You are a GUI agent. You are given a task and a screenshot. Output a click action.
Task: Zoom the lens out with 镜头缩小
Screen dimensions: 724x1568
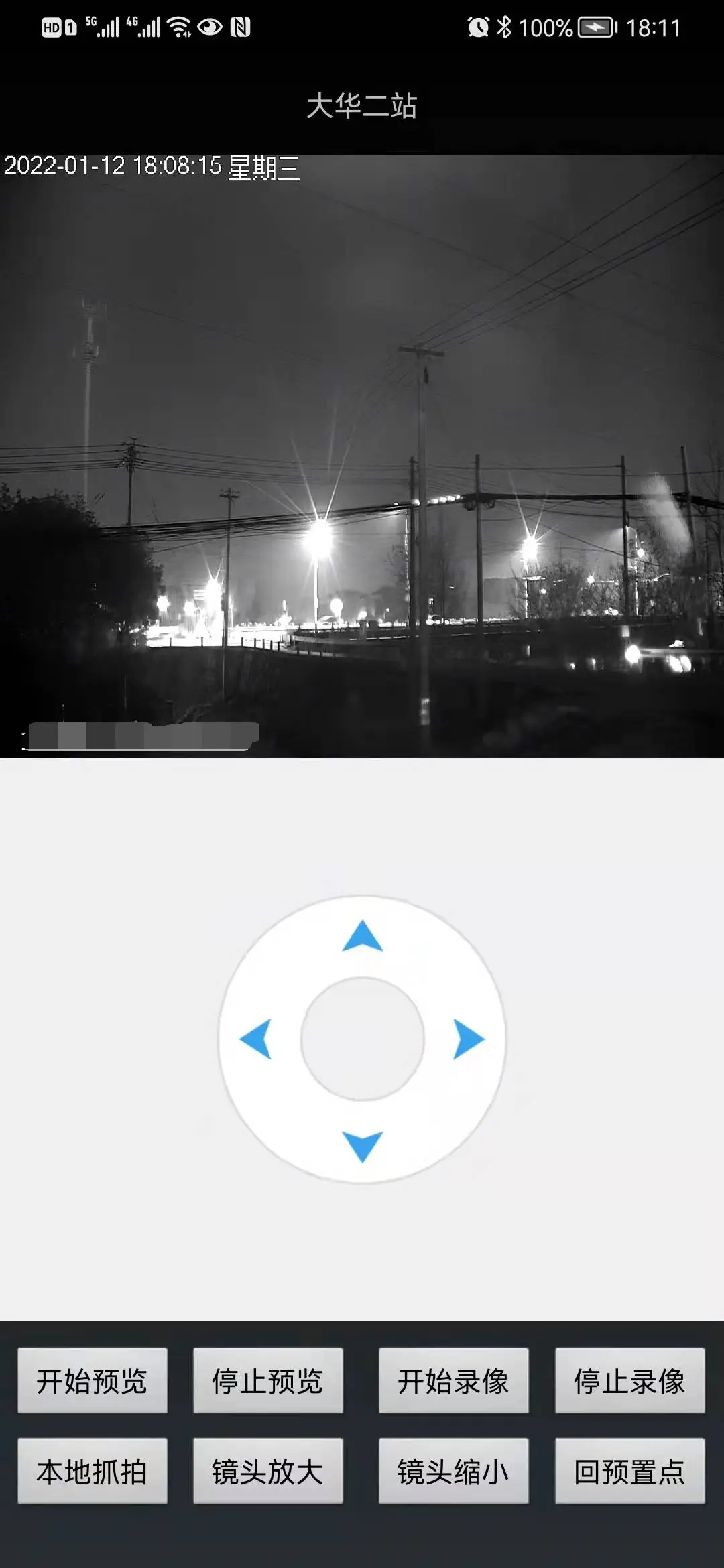(x=454, y=1472)
